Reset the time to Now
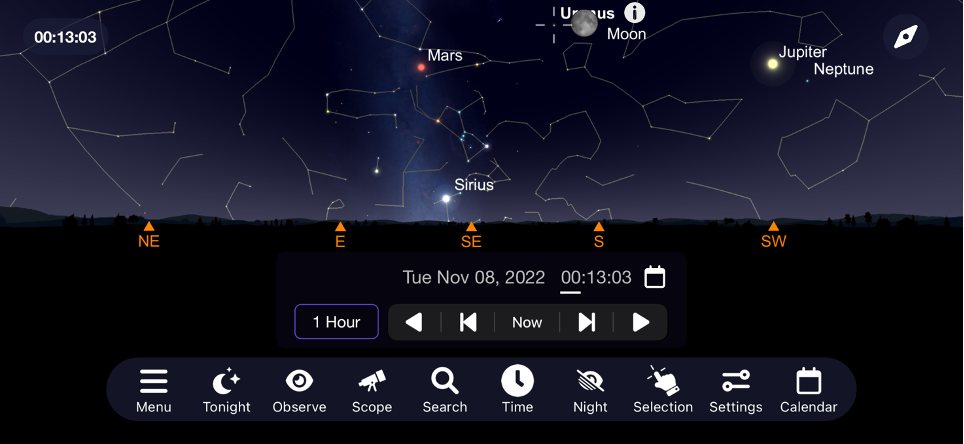964x444 pixels. [x=527, y=322]
